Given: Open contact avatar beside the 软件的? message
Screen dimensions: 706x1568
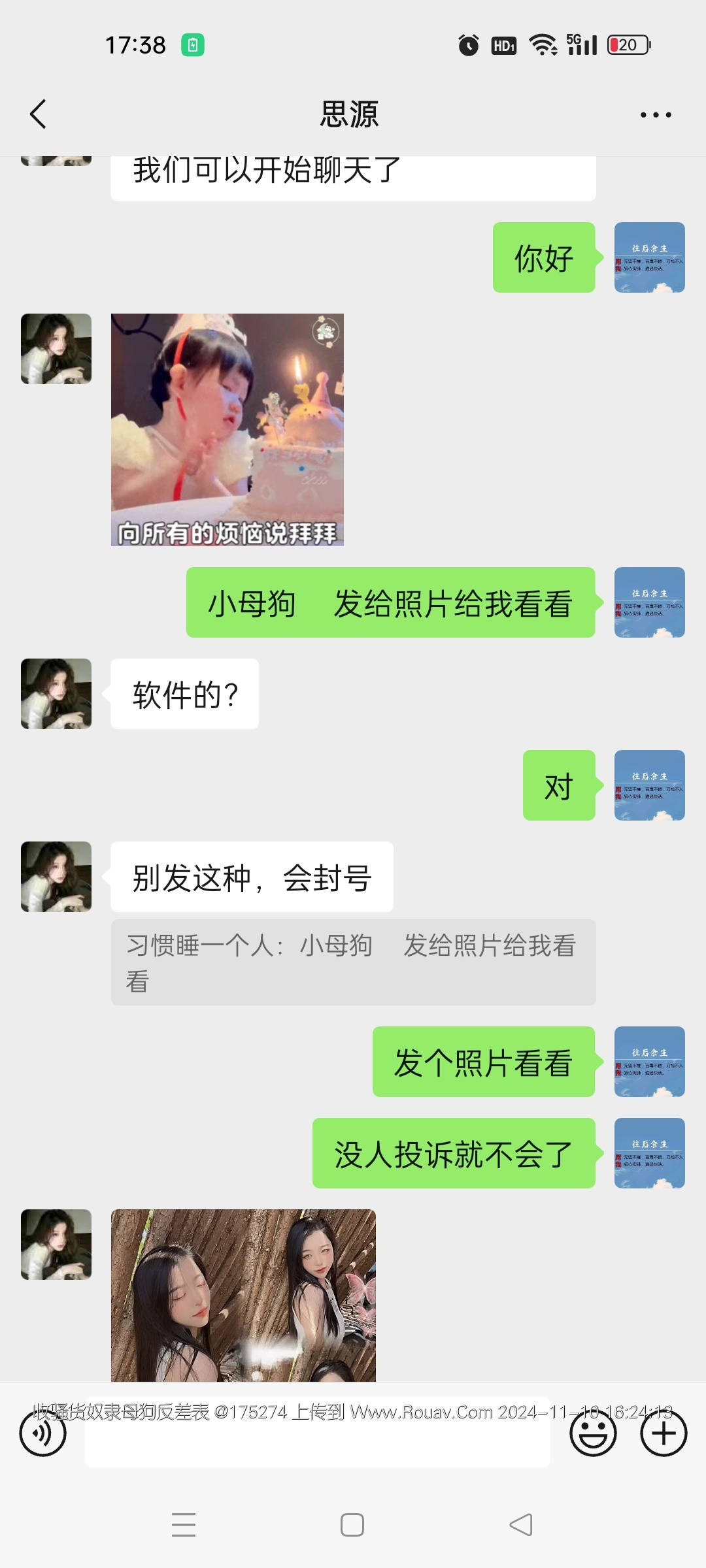Looking at the screenshot, I should pyautogui.click(x=56, y=694).
